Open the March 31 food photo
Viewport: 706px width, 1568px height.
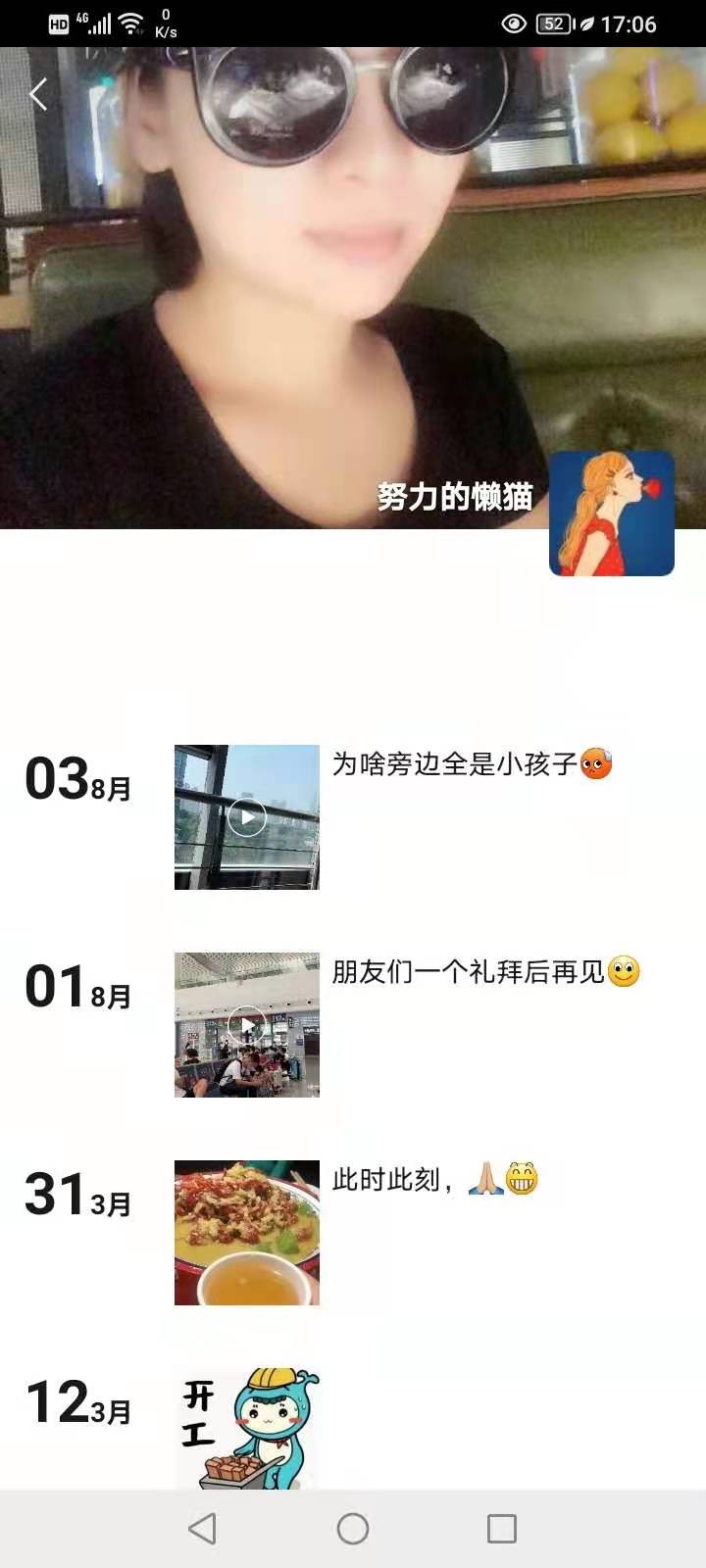tap(247, 1233)
